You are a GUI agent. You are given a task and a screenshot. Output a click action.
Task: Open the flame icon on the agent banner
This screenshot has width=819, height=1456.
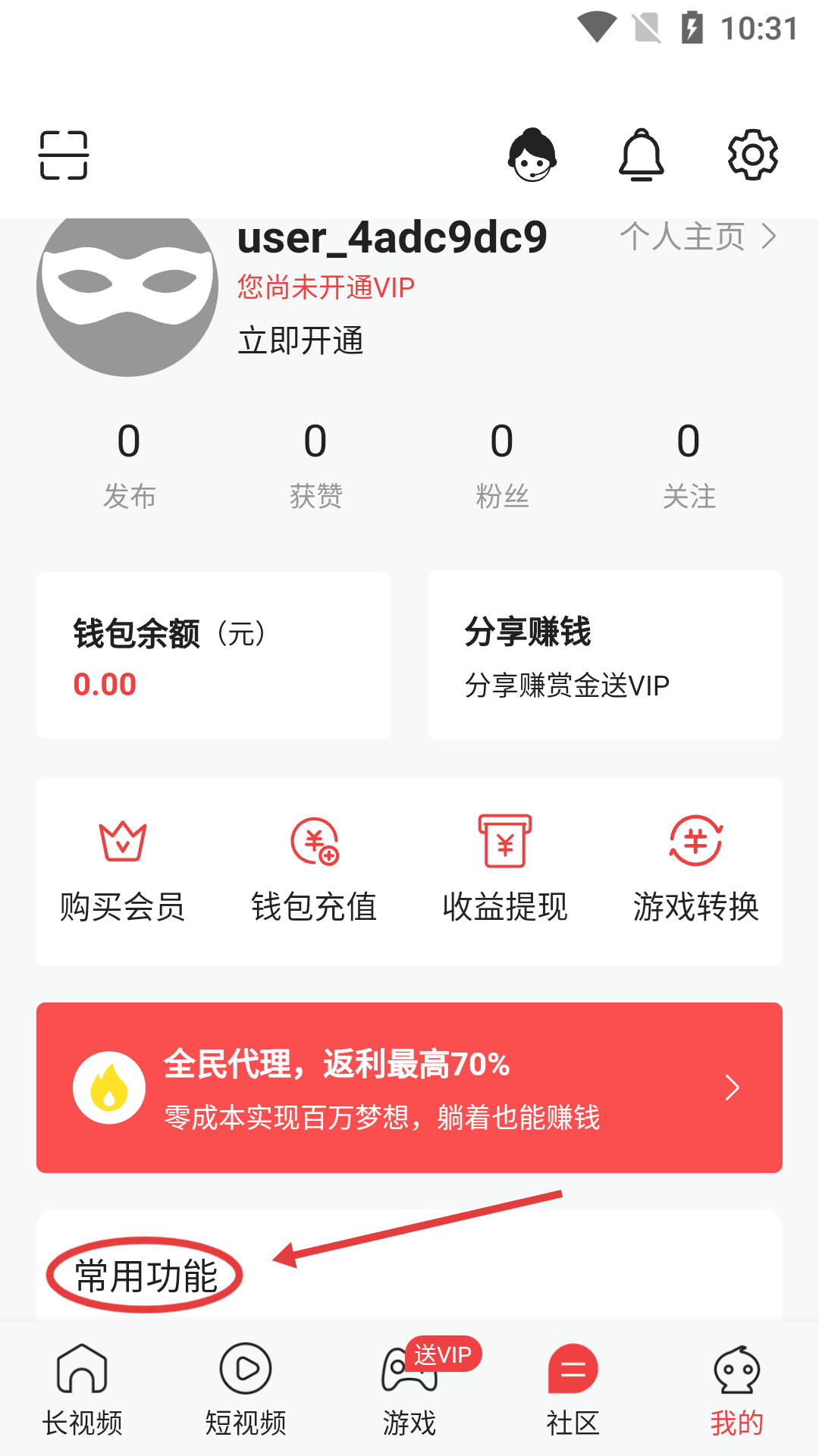(x=108, y=1087)
